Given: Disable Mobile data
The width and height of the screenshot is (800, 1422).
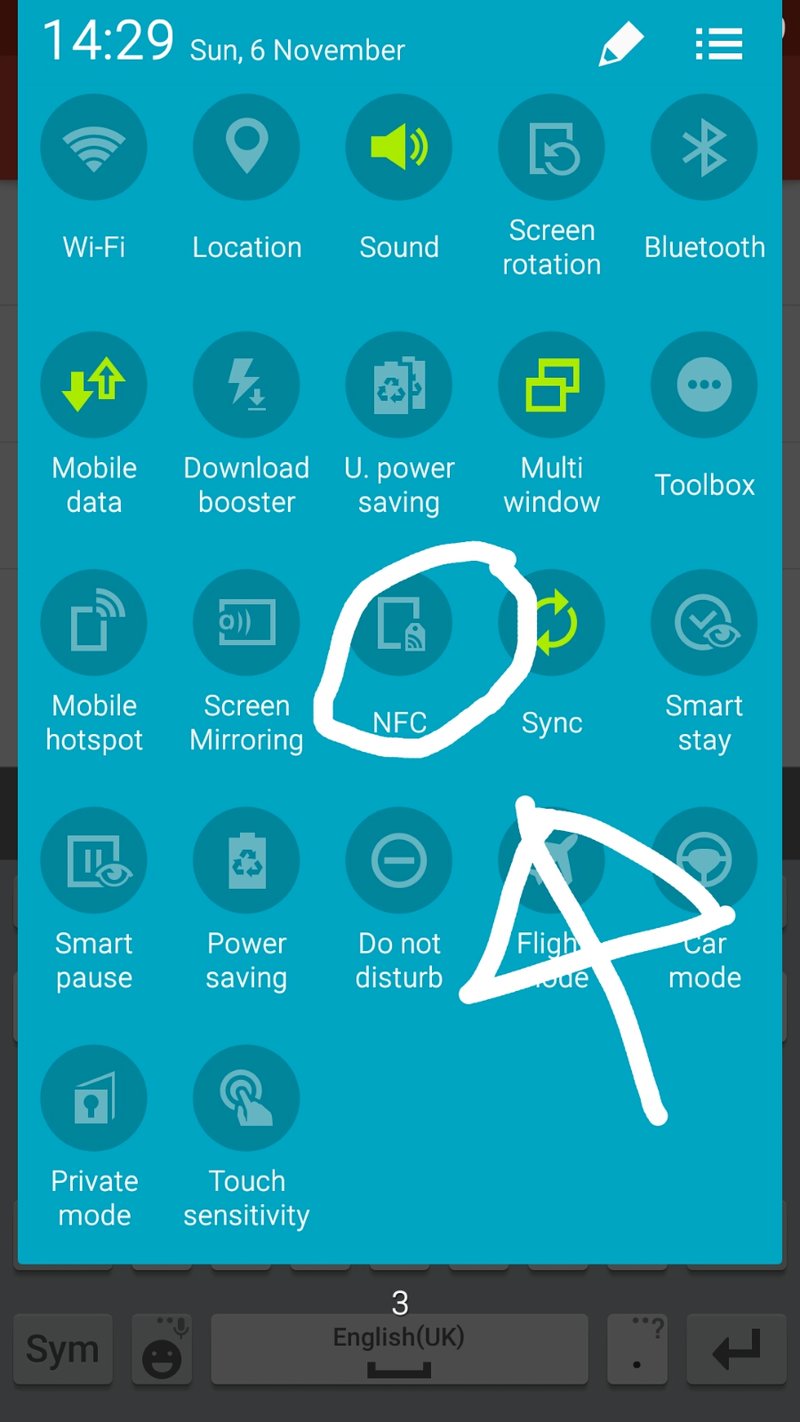Looking at the screenshot, I should [x=94, y=385].
